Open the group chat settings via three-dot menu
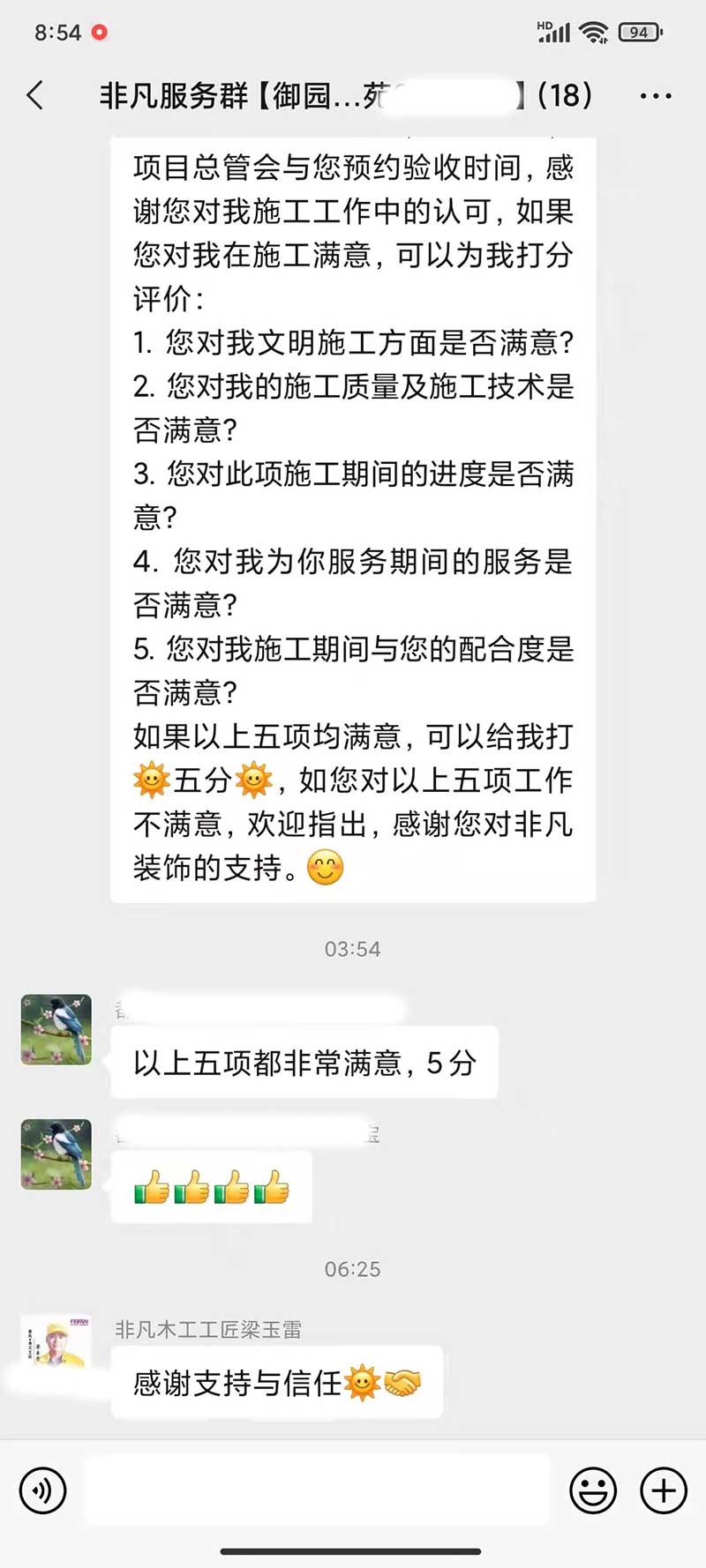 654,95
